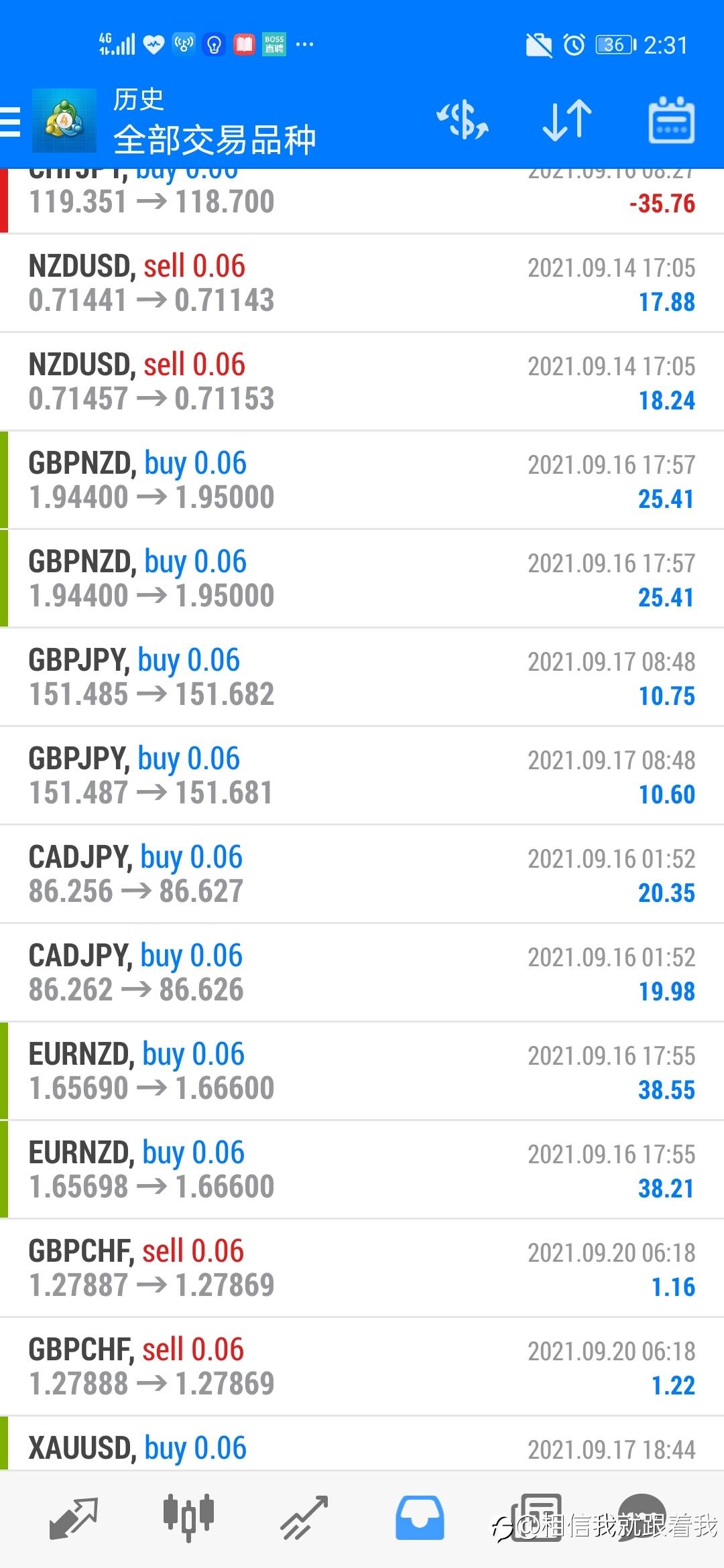Screen dimensions: 724x1568
Task: Open the symbol filter dollar icon
Action: (463, 121)
